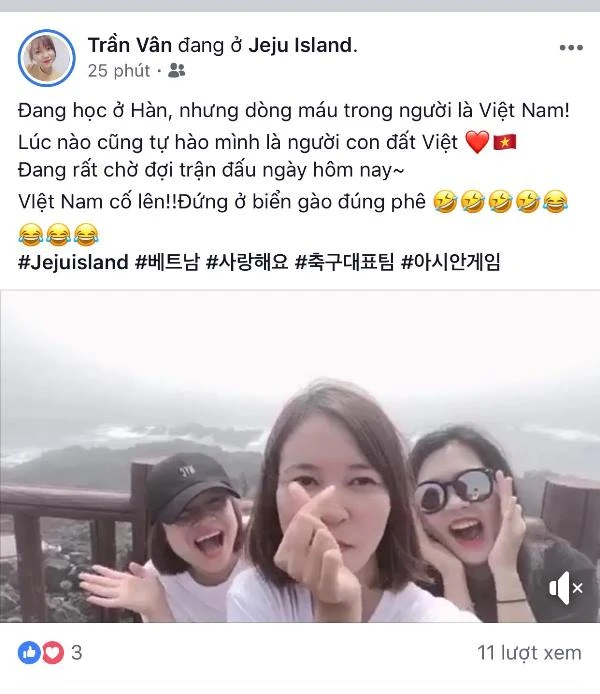600x694 pixels.
Task: View who reacted to the post
Action: click(50, 653)
